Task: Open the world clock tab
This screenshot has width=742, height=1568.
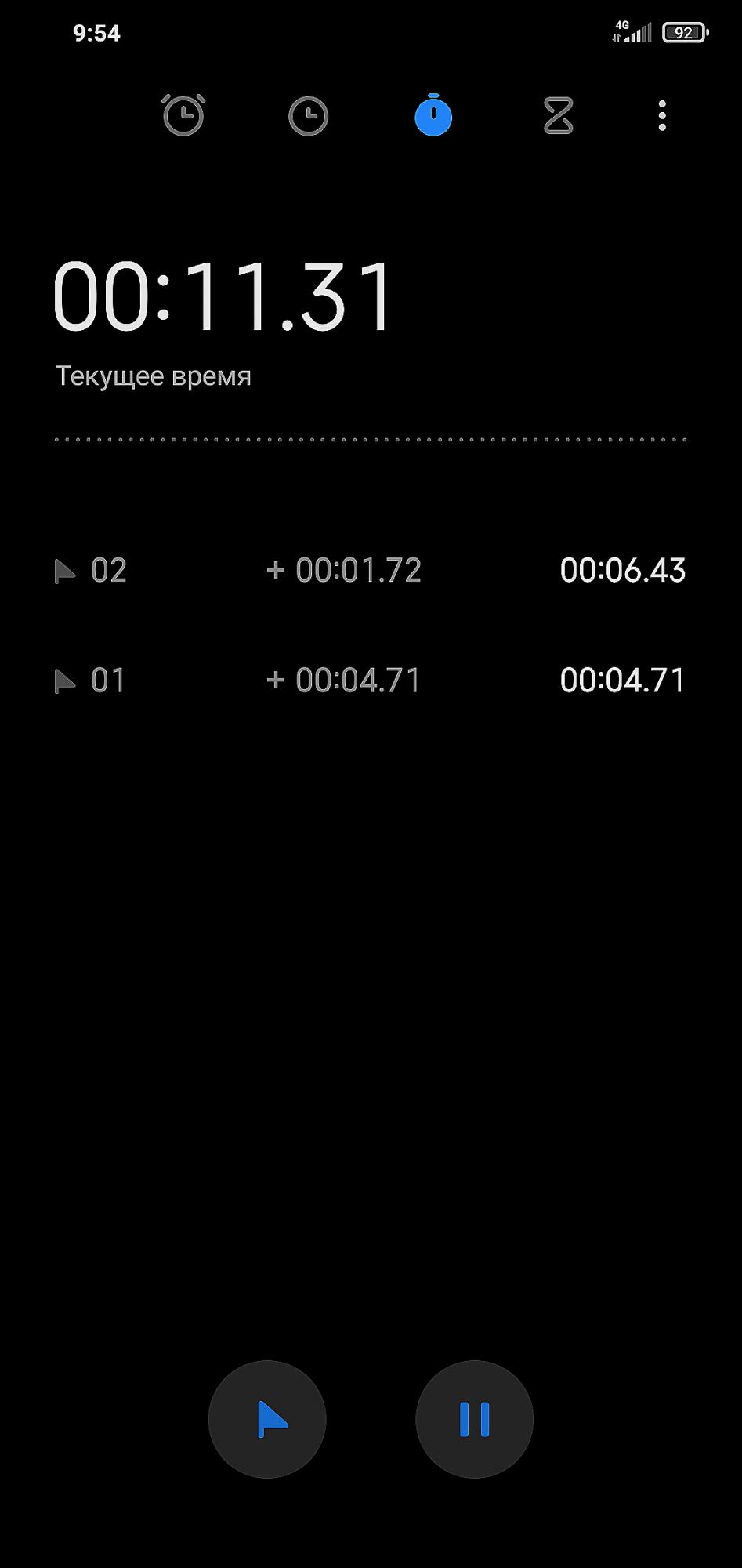Action: [309, 116]
